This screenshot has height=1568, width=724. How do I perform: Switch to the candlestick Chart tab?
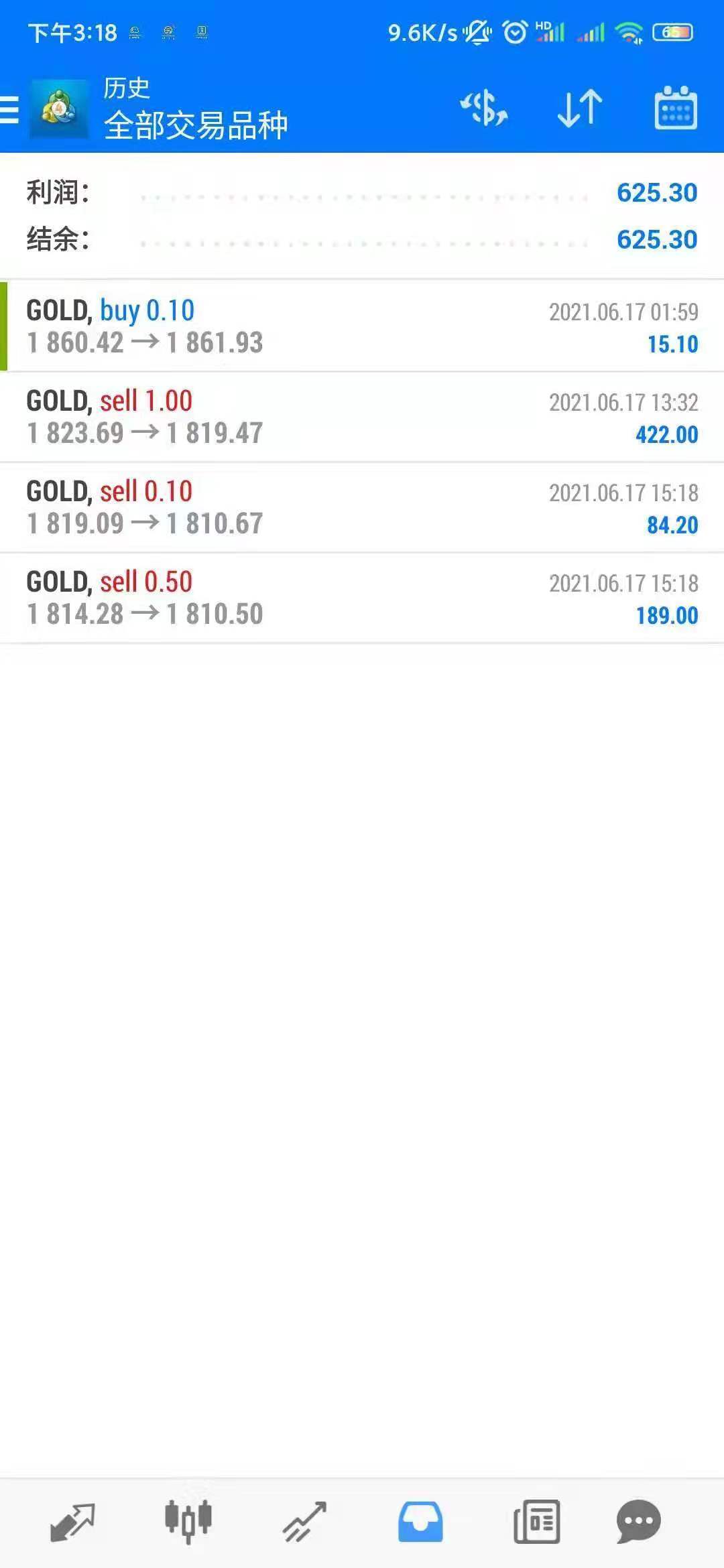coord(188,1521)
